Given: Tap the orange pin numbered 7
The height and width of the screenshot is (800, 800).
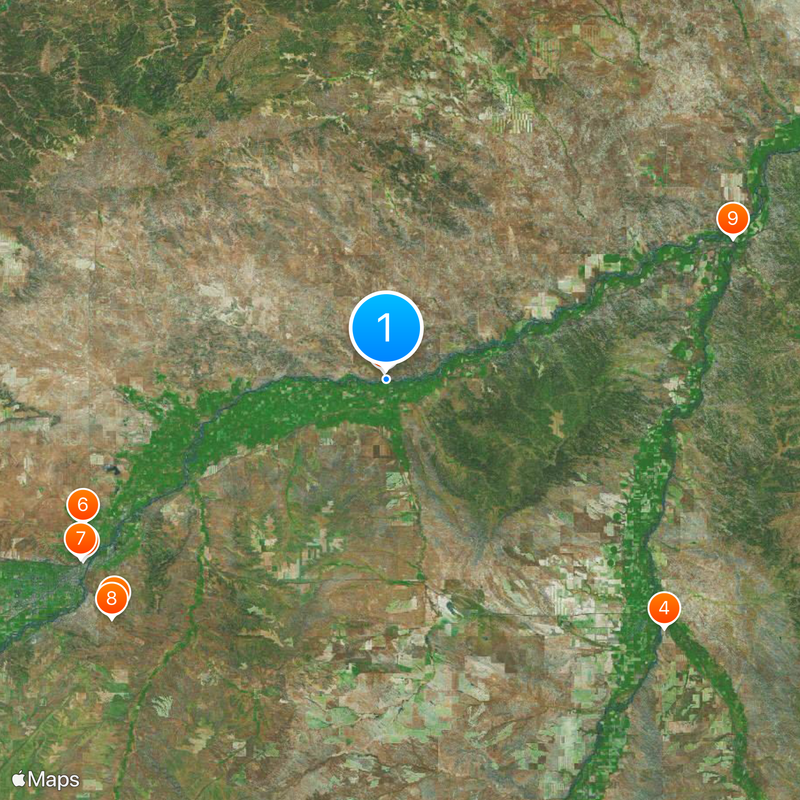Looking at the screenshot, I should 80,539.
